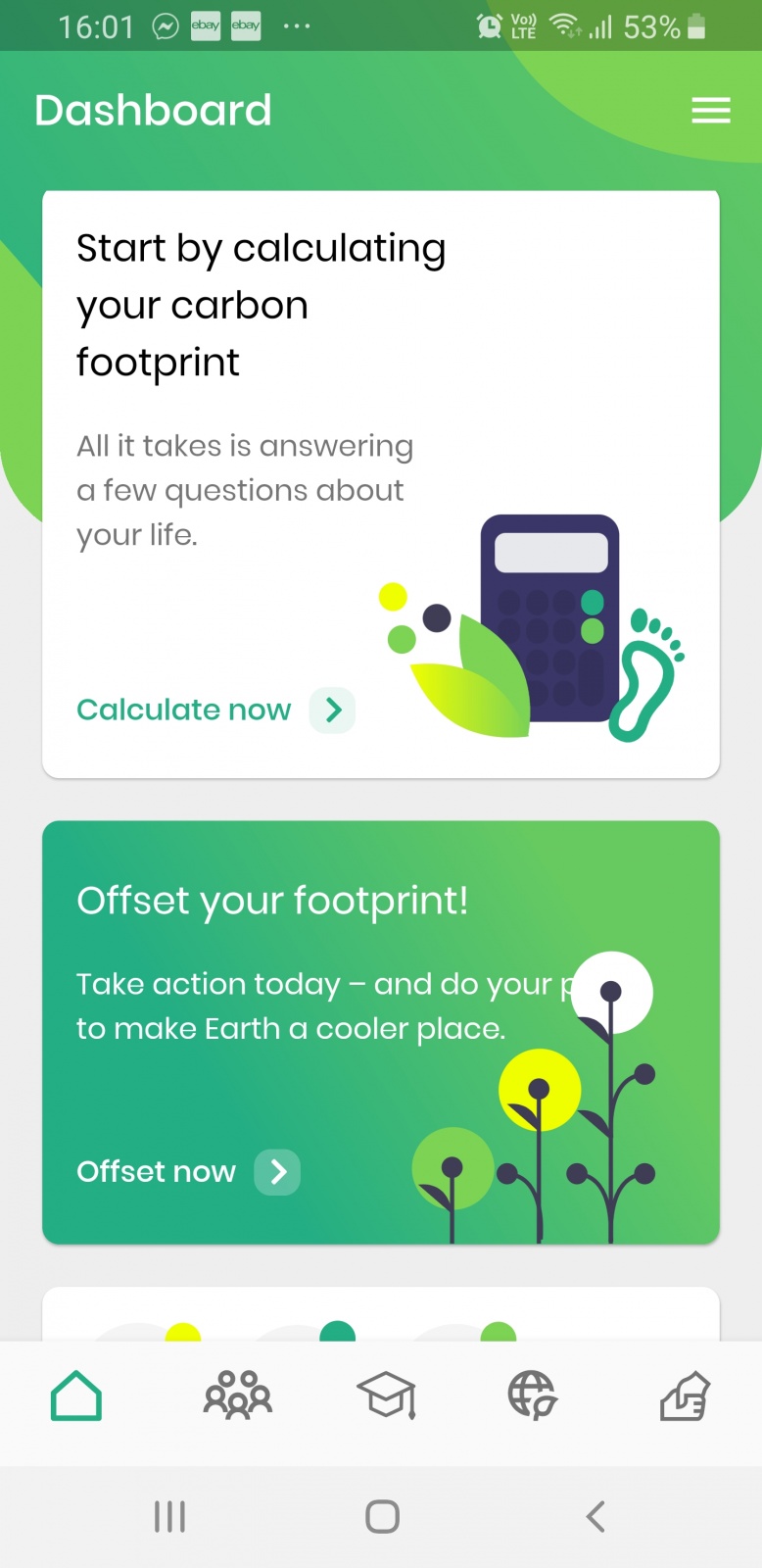This screenshot has width=762, height=1568.
Task: Open the hamburger menu
Action: click(x=711, y=111)
